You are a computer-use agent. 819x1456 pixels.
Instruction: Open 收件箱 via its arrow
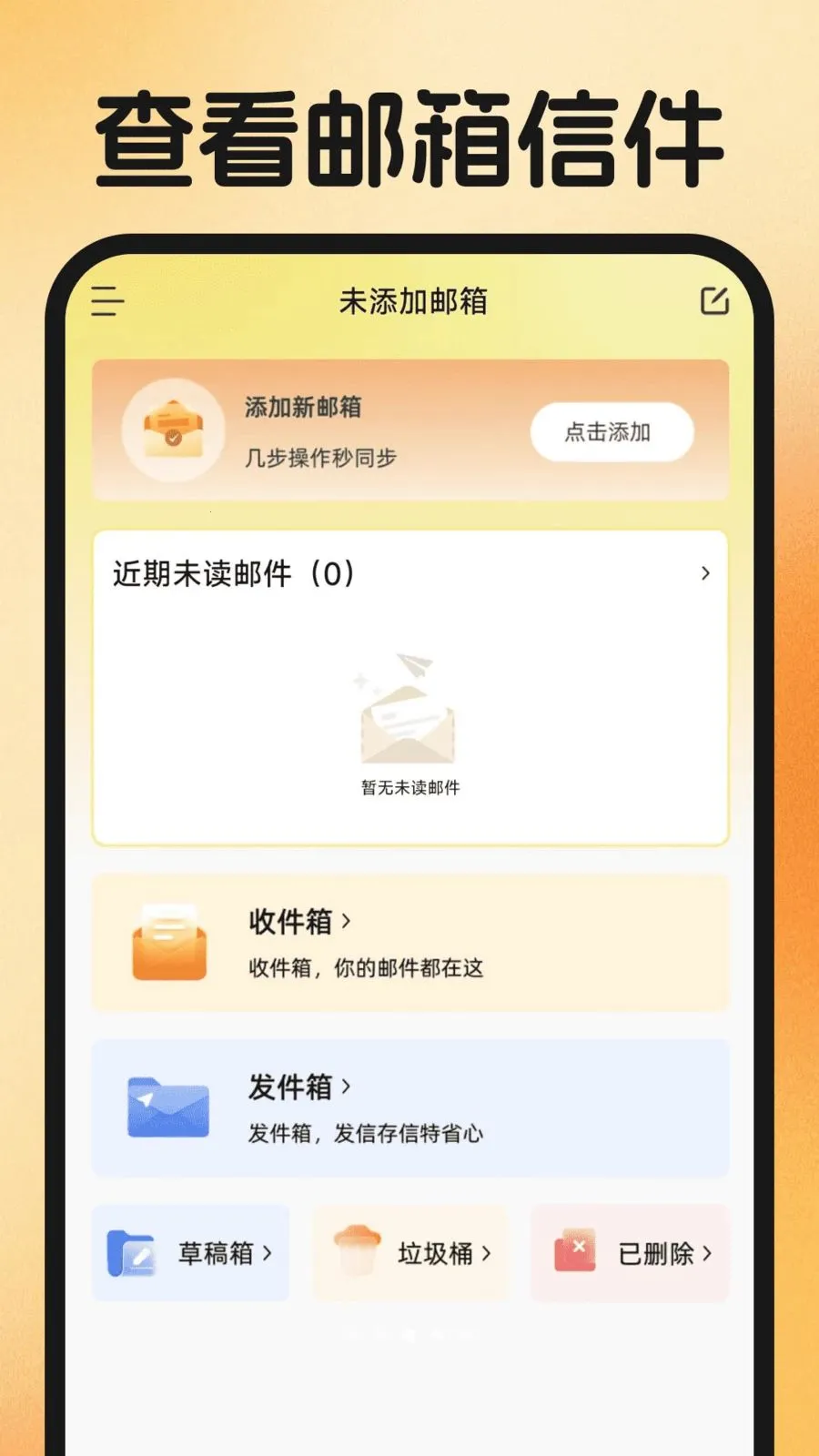pyautogui.click(x=347, y=923)
